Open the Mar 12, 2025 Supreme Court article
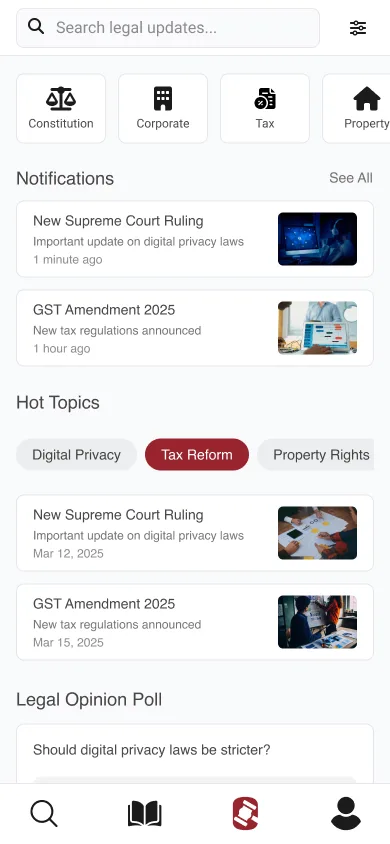Screen dimensions: 390x844 (x=195, y=533)
